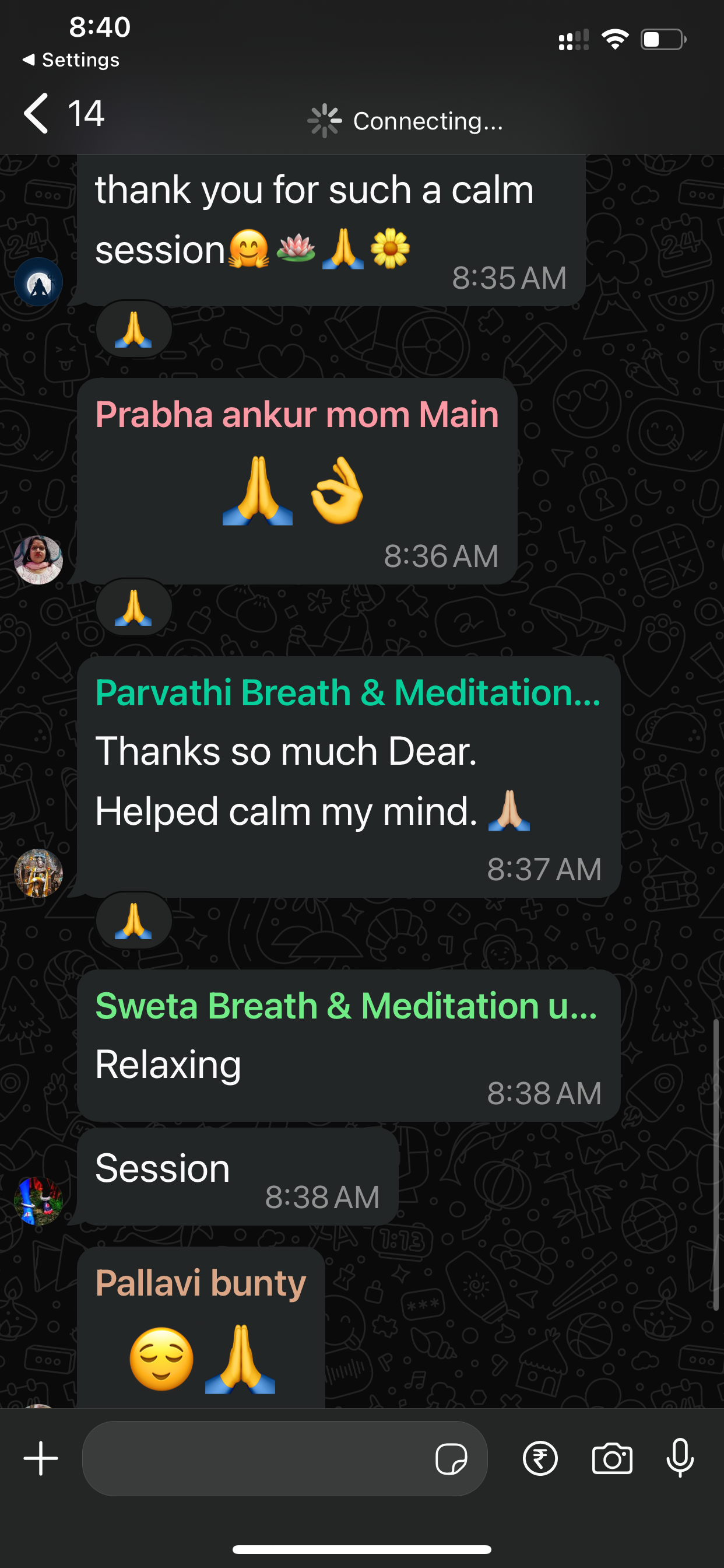
Task: View reaction under the 8:35 AM message
Action: tap(133, 330)
